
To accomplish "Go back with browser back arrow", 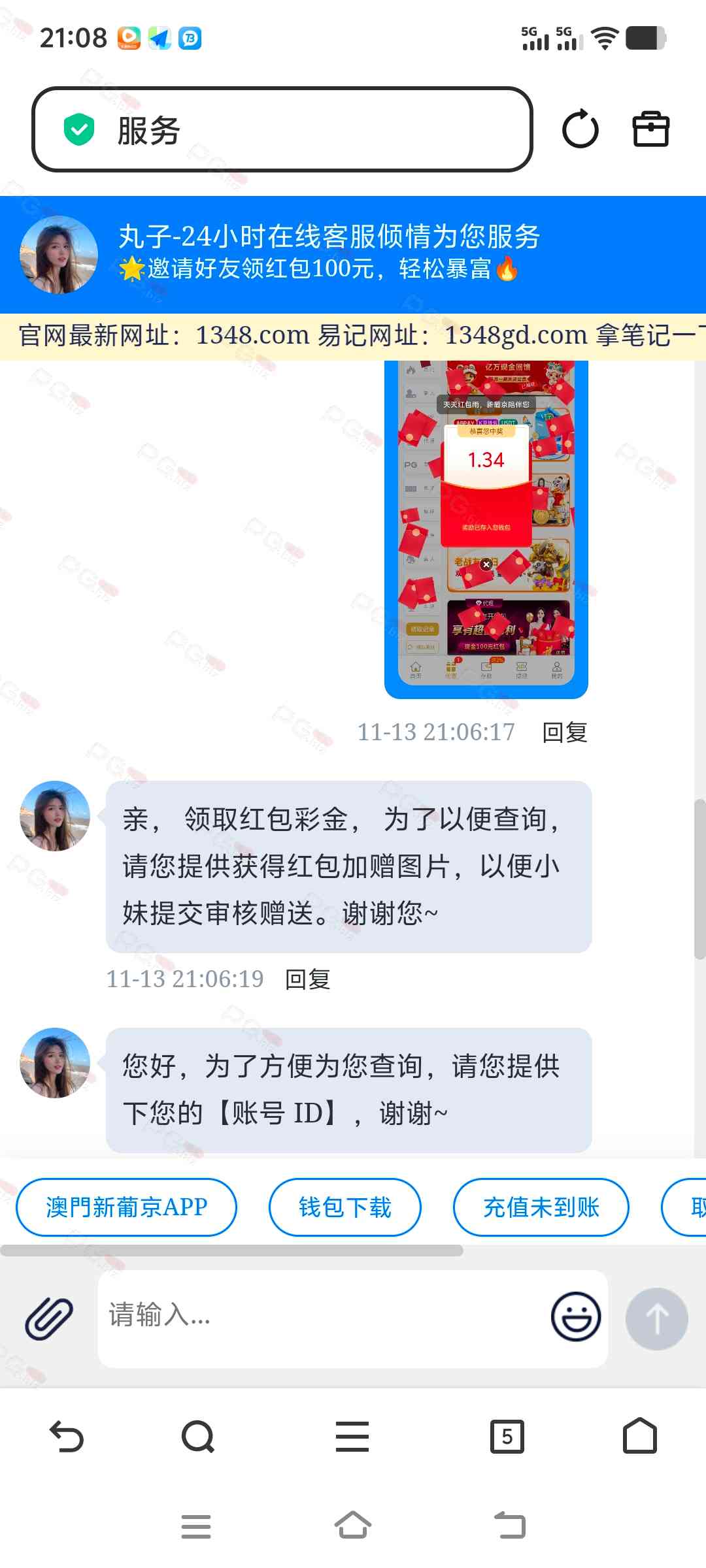I will coord(67,1437).
